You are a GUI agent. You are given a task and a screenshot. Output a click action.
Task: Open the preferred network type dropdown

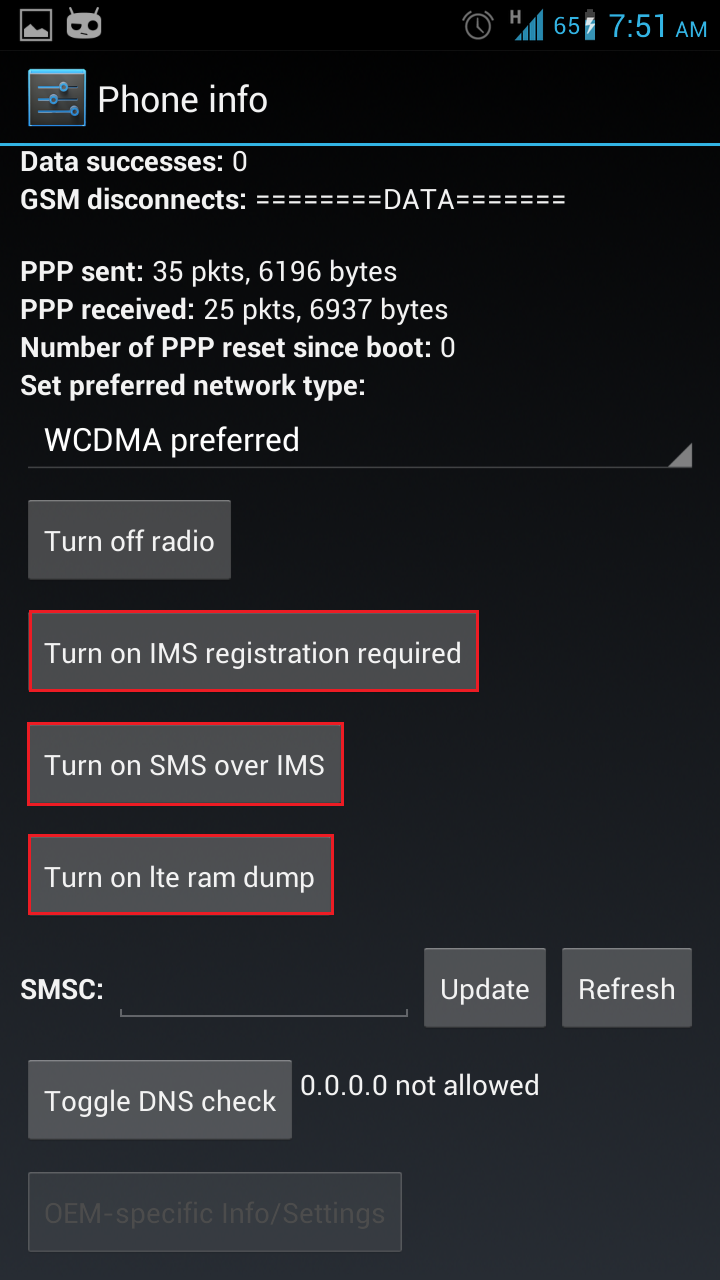click(360, 441)
